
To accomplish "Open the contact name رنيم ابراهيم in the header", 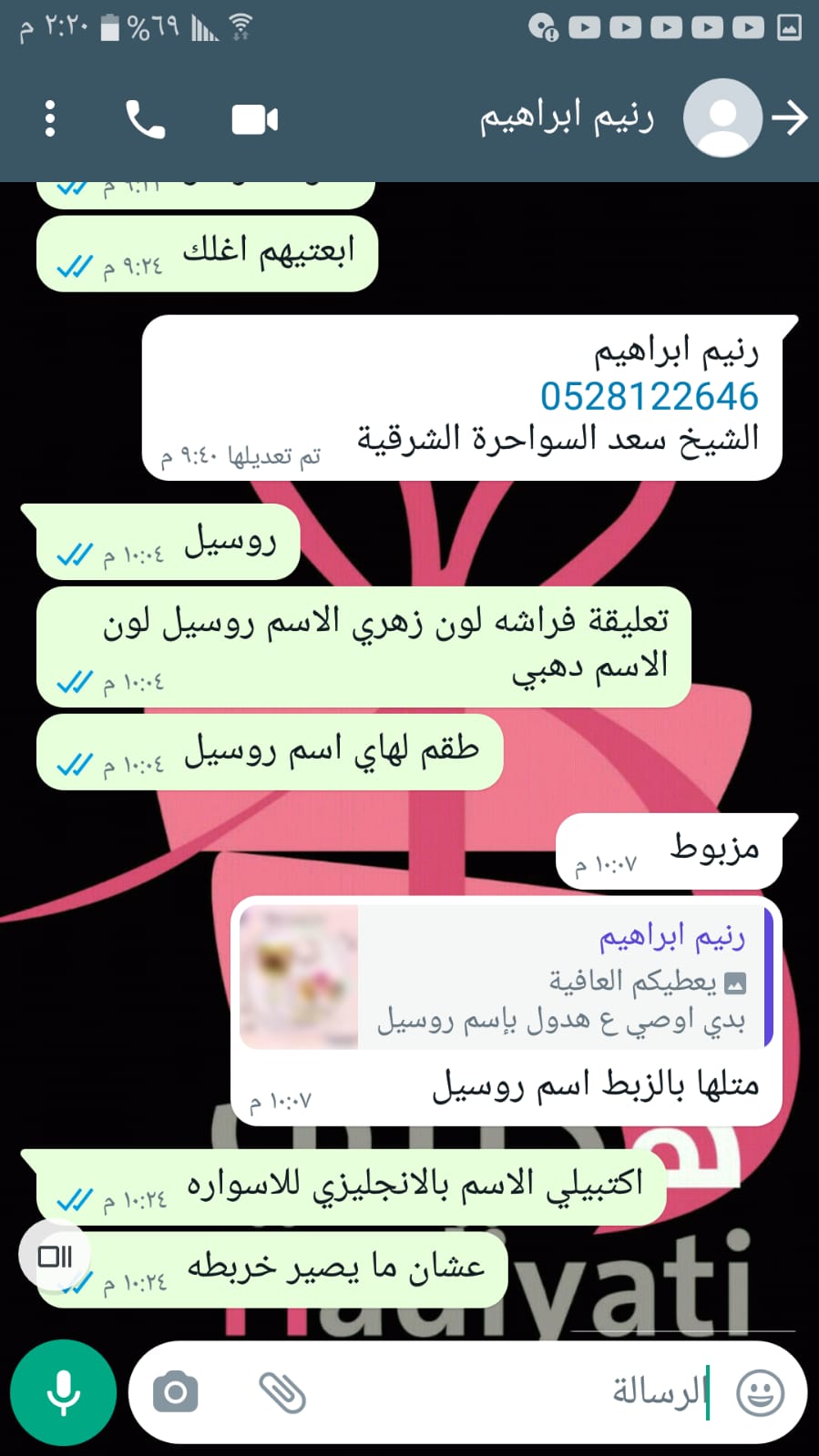I will [566, 118].
